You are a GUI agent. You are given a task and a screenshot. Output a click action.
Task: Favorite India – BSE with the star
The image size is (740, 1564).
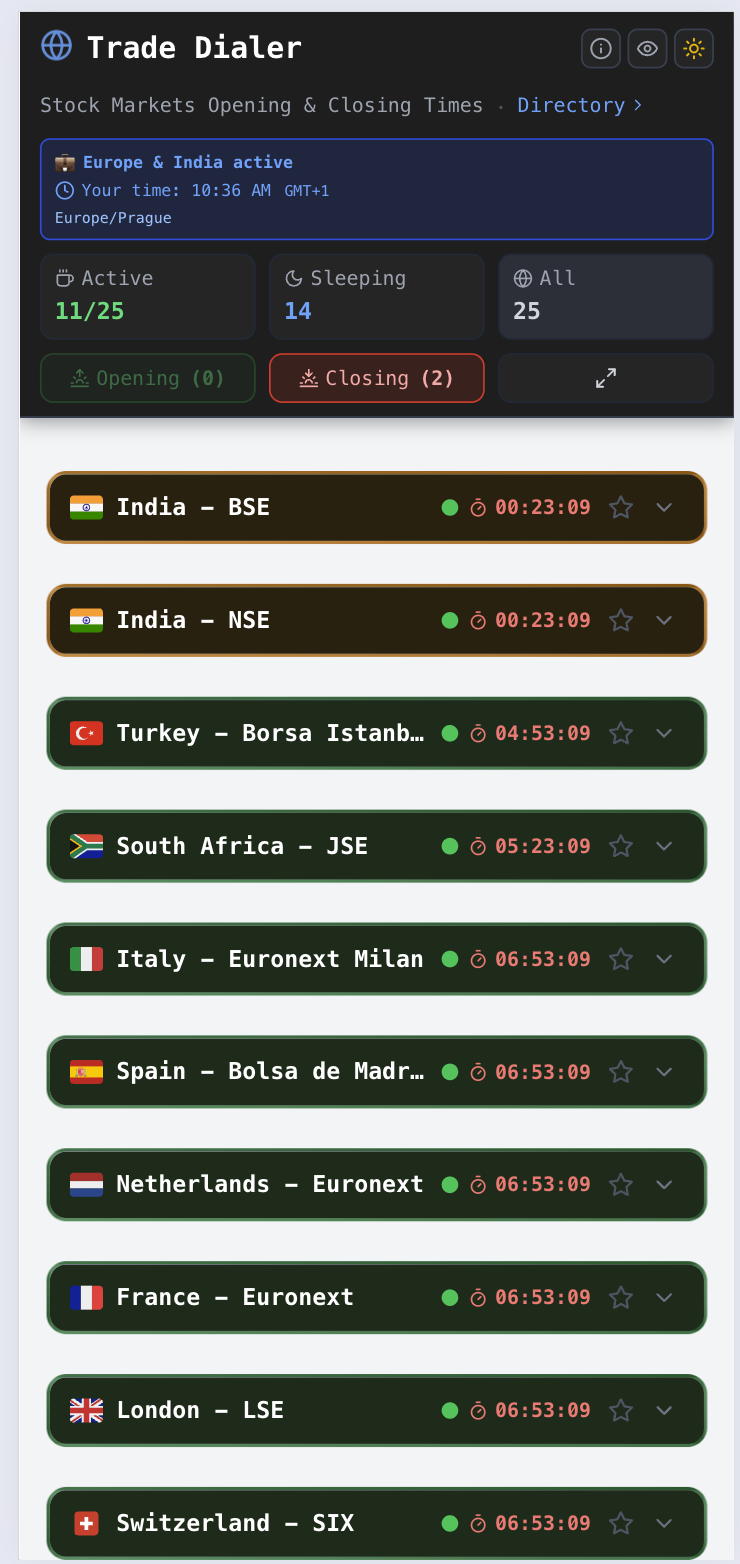click(x=621, y=507)
